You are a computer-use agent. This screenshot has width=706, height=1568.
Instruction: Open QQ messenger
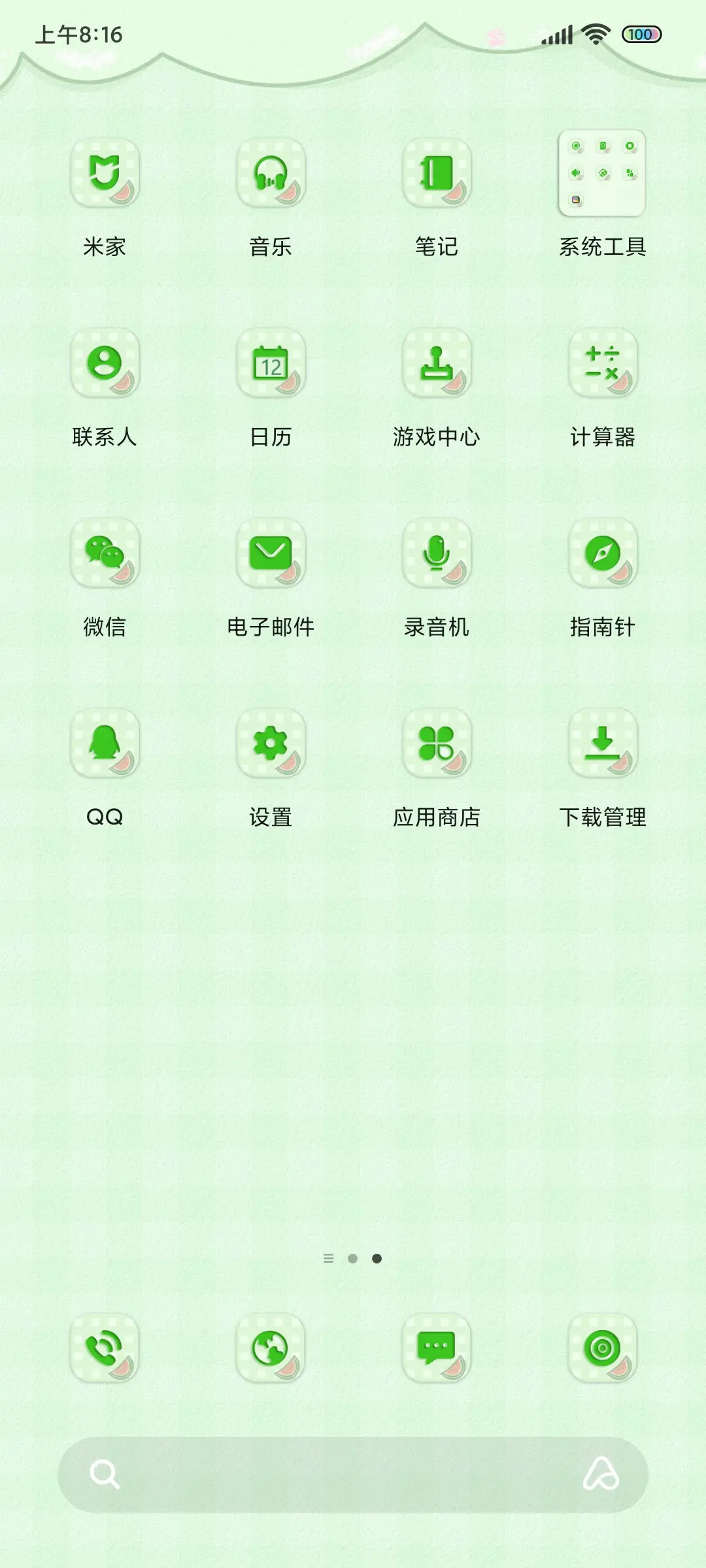click(106, 746)
